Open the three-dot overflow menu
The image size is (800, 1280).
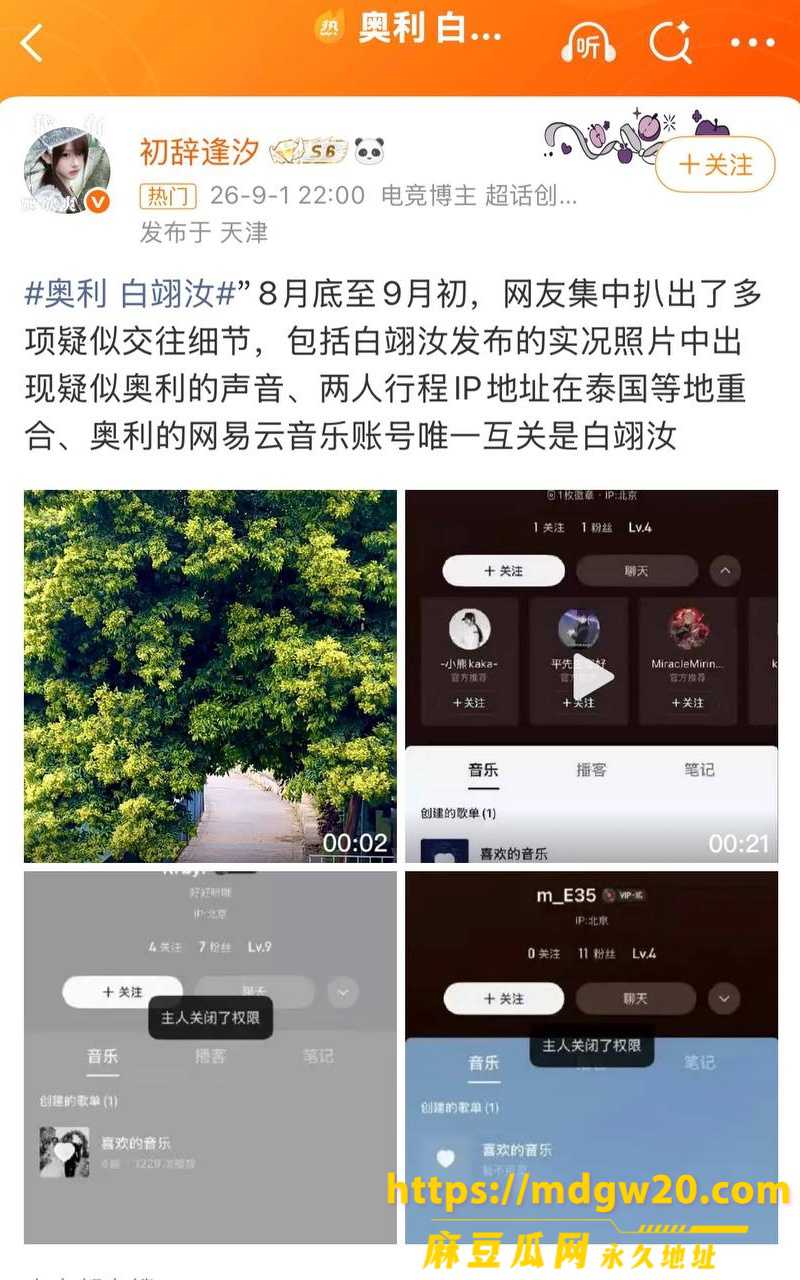point(752,44)
